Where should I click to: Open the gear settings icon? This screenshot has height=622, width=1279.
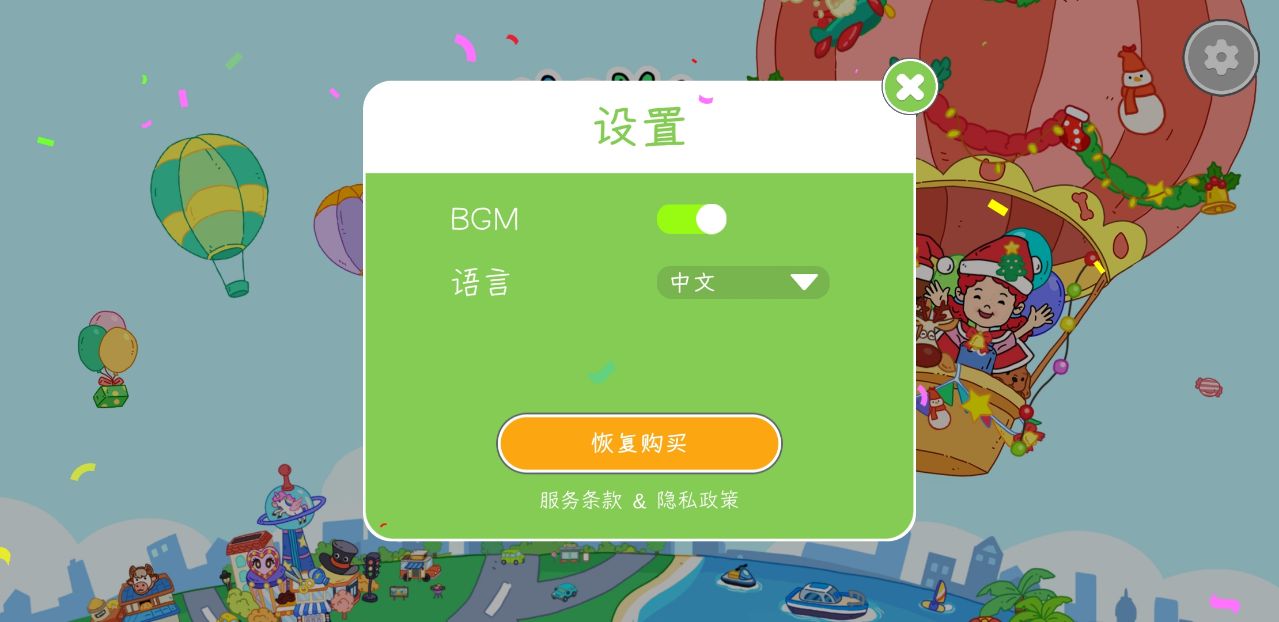pos(1220,58)
